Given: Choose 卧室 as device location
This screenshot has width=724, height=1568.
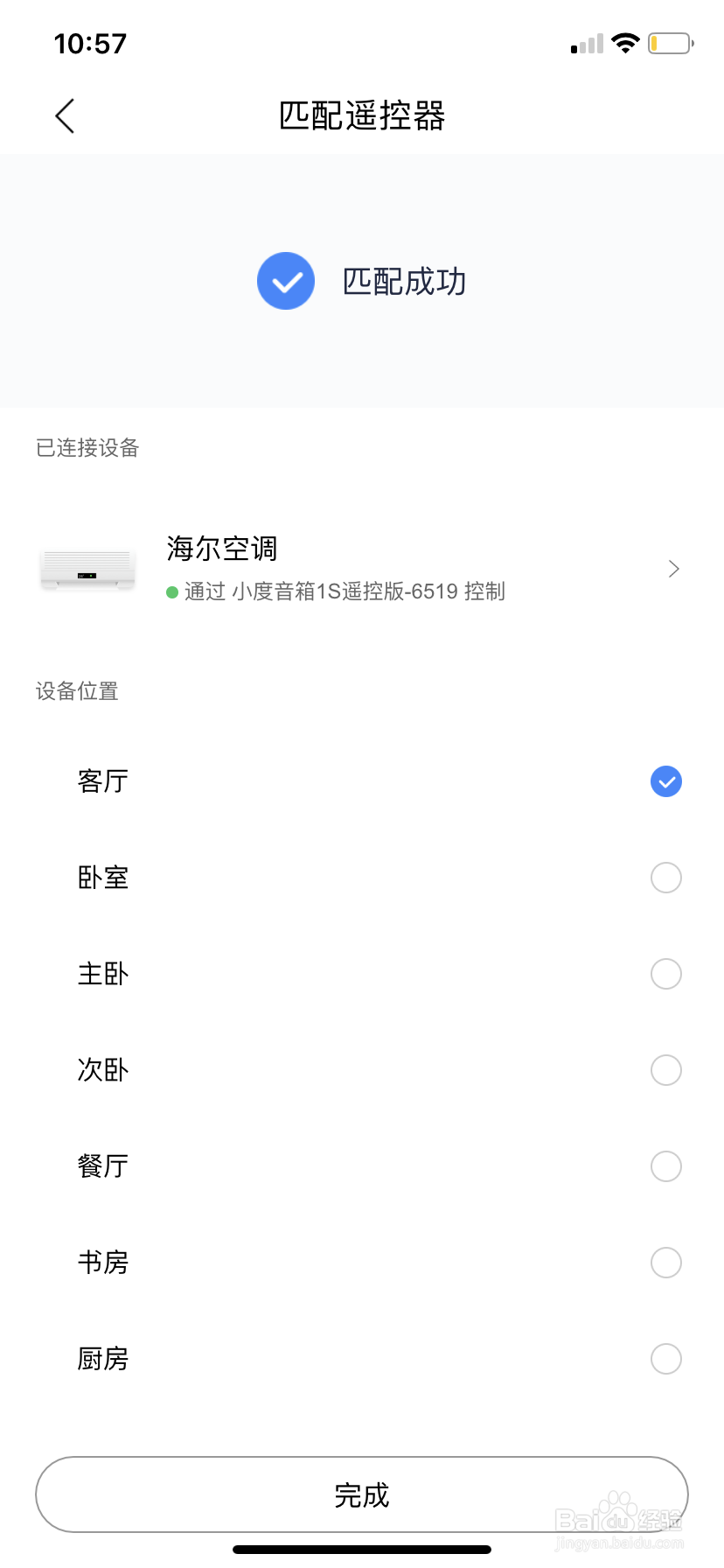Looking at the screenshot, I should coord(362,878).
